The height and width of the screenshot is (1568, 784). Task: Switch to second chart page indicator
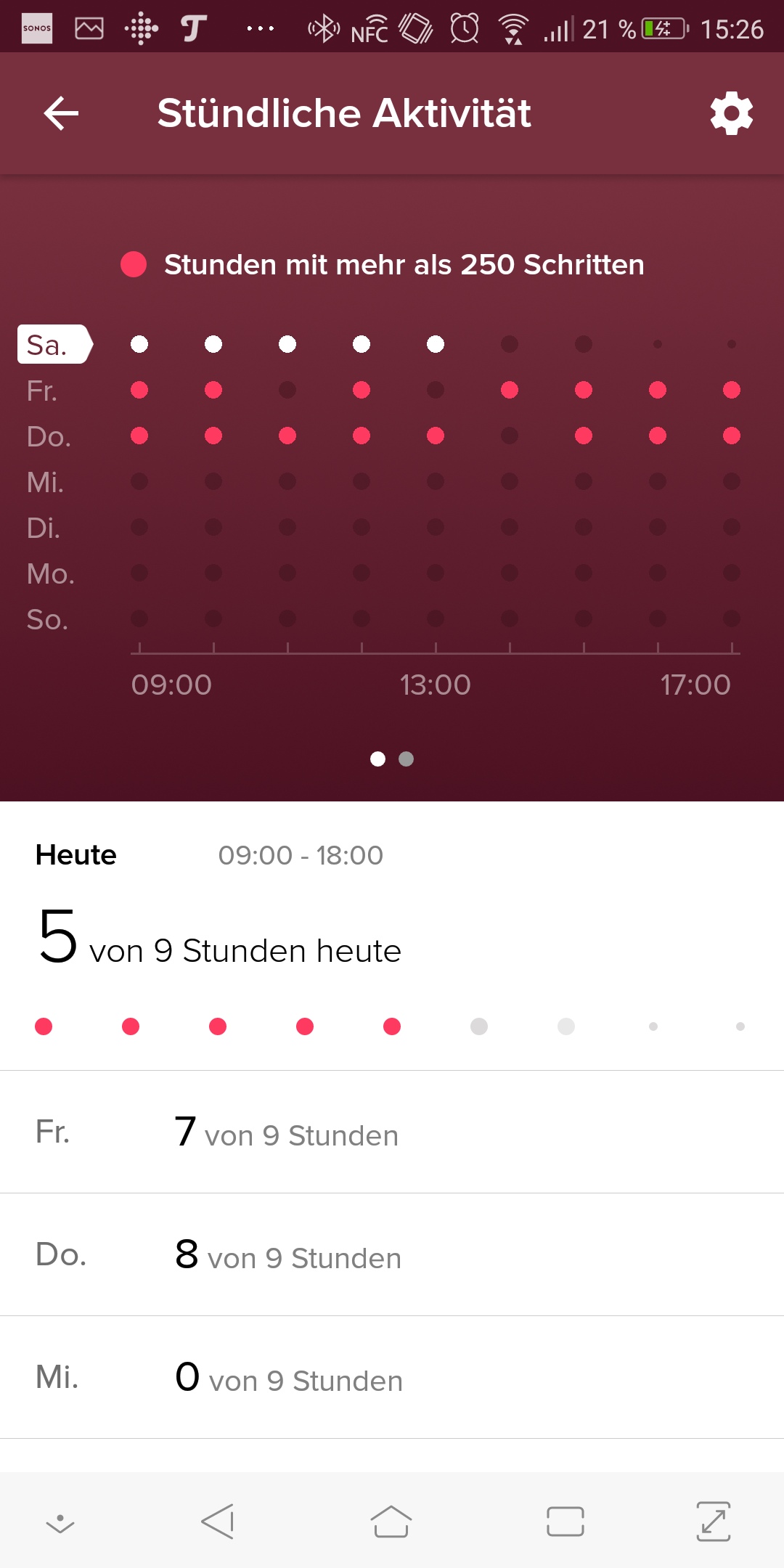coord(407,759)
